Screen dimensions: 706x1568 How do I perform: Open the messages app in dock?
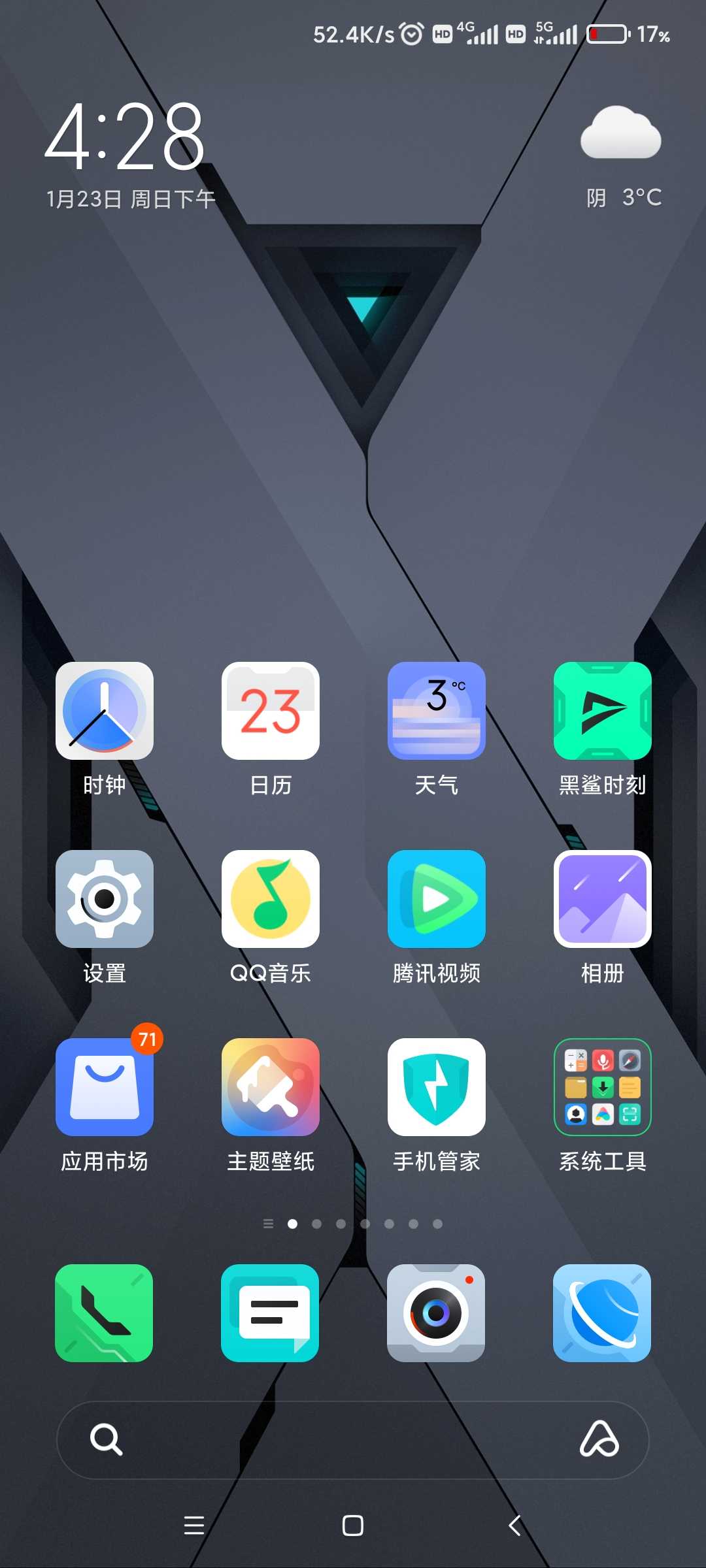click(270, 1313)
